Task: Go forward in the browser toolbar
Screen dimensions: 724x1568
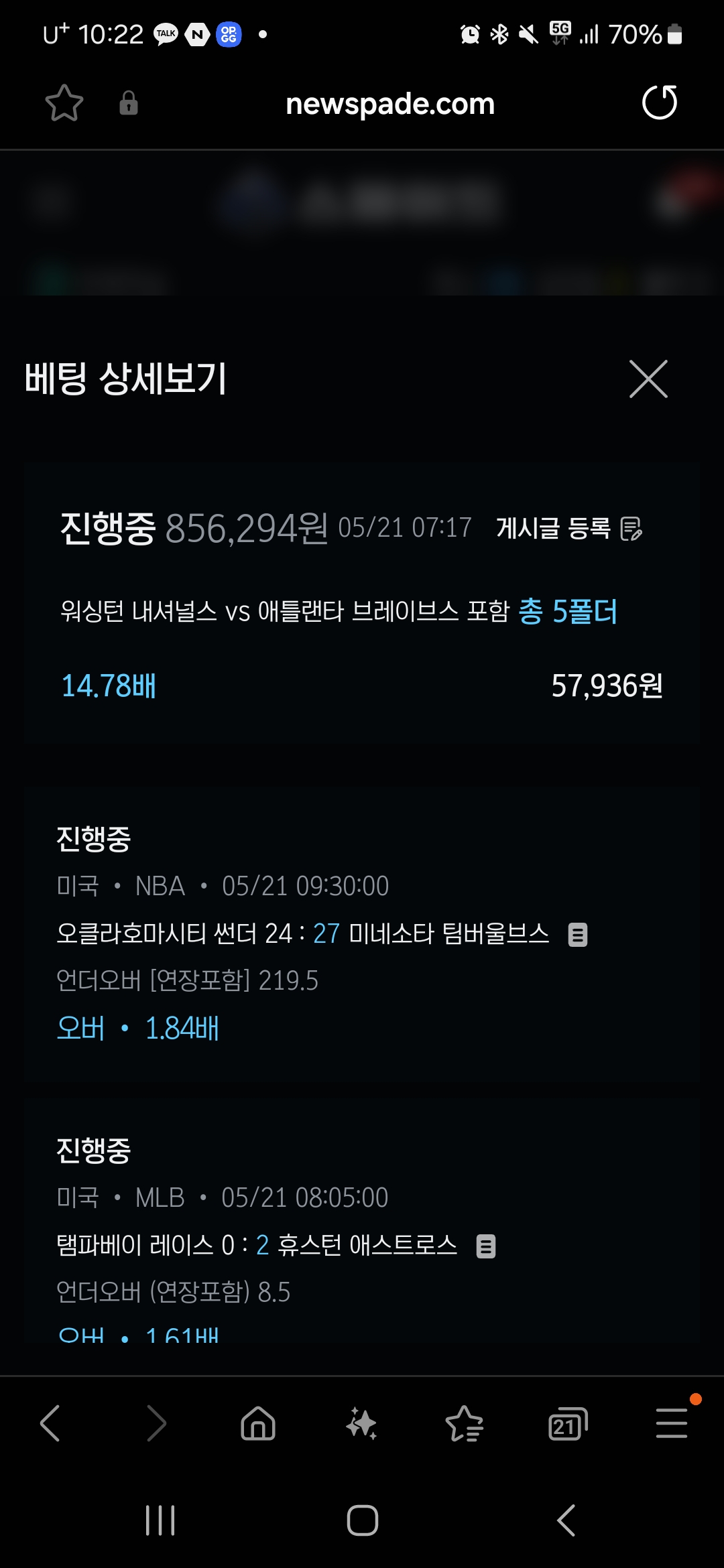Action: [x=156, y=1423]
